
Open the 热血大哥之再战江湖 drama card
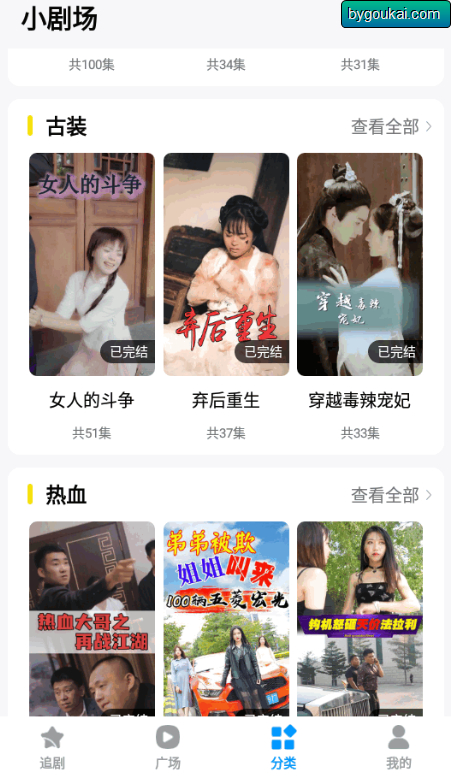click(92, 619)
